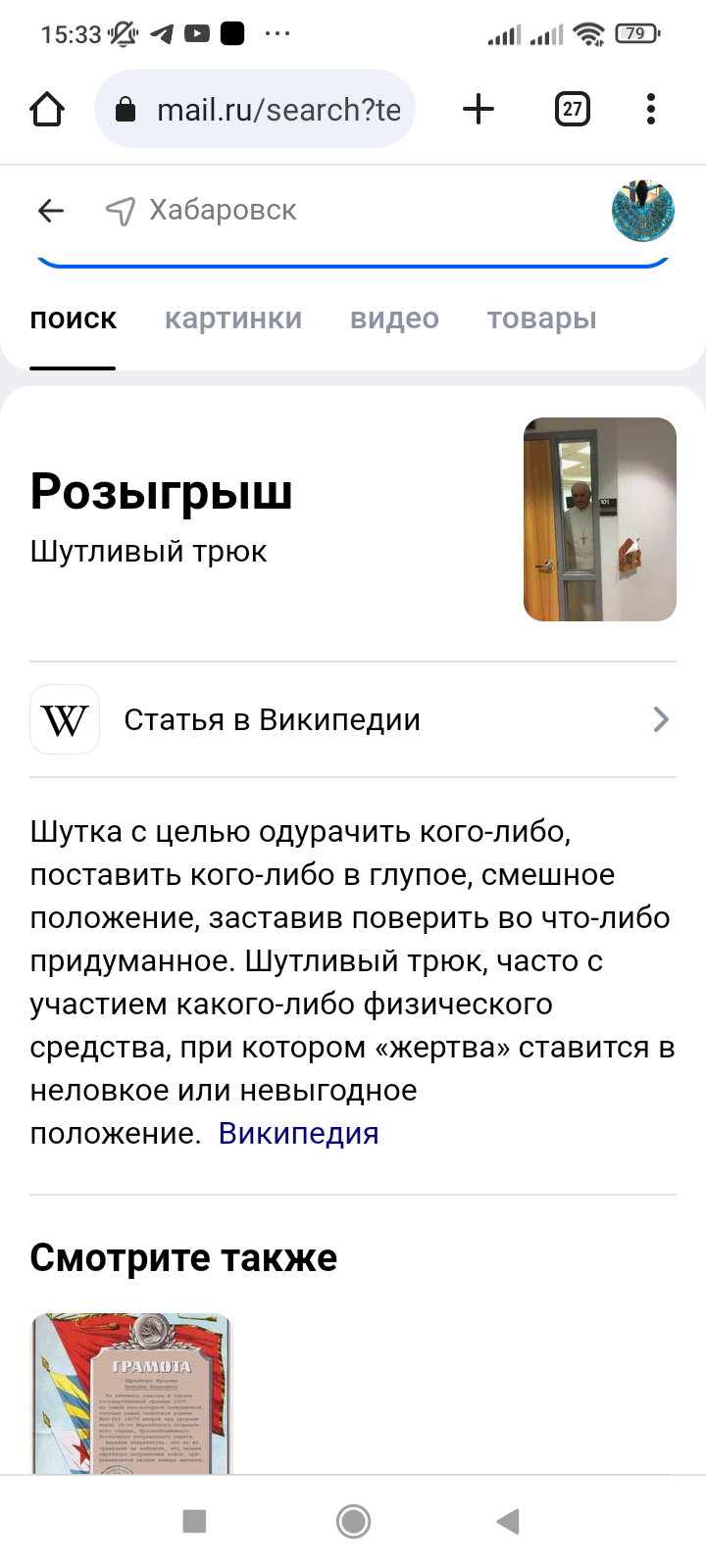Switch to the картинки tab
Image resolution: width=706 pixels, height=1568 pixels.
point(233,318)
